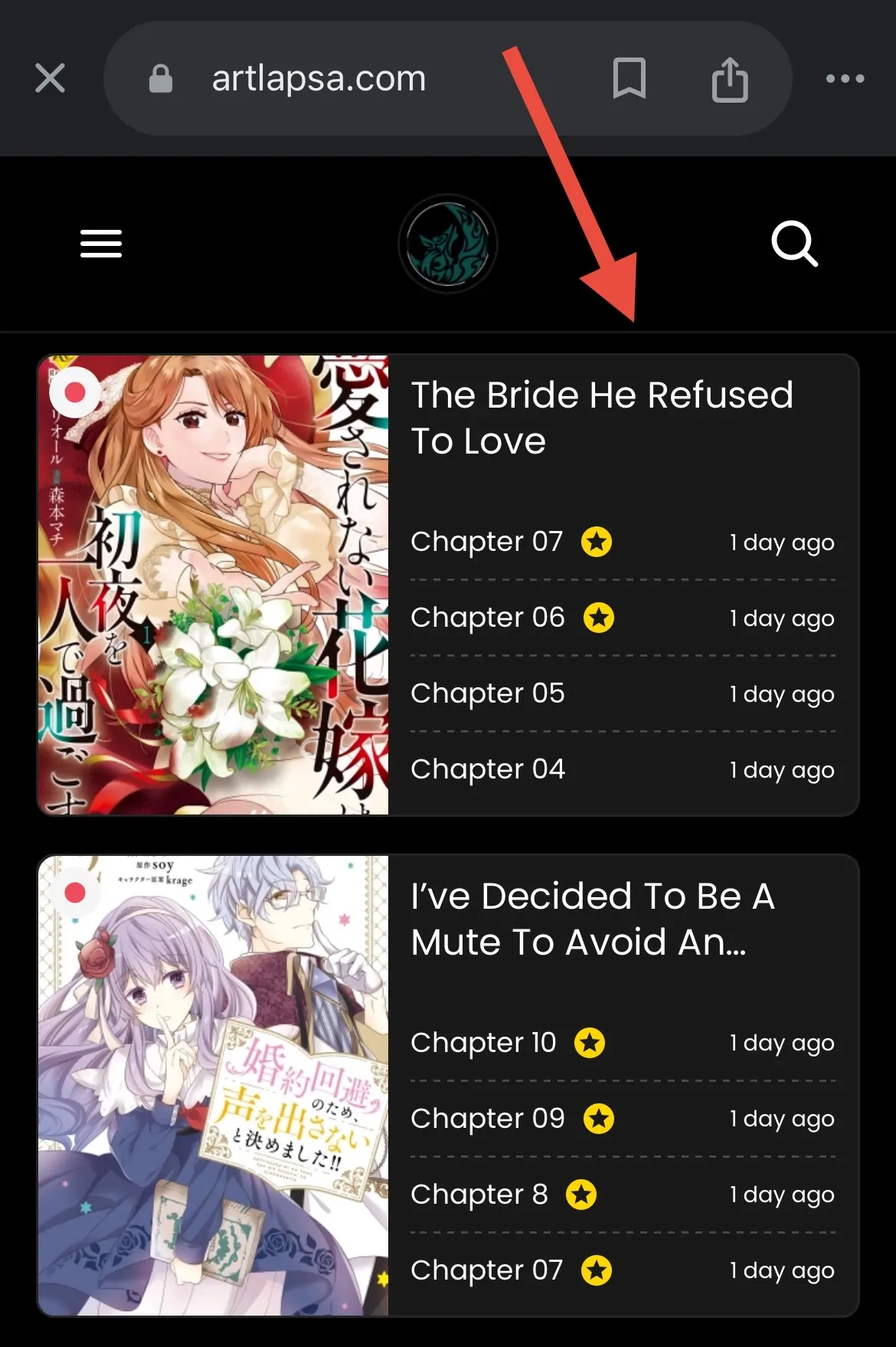Open the hamburger navigation menu
The width and height of the screenshot is (896, 1347).
coord(101,244)
